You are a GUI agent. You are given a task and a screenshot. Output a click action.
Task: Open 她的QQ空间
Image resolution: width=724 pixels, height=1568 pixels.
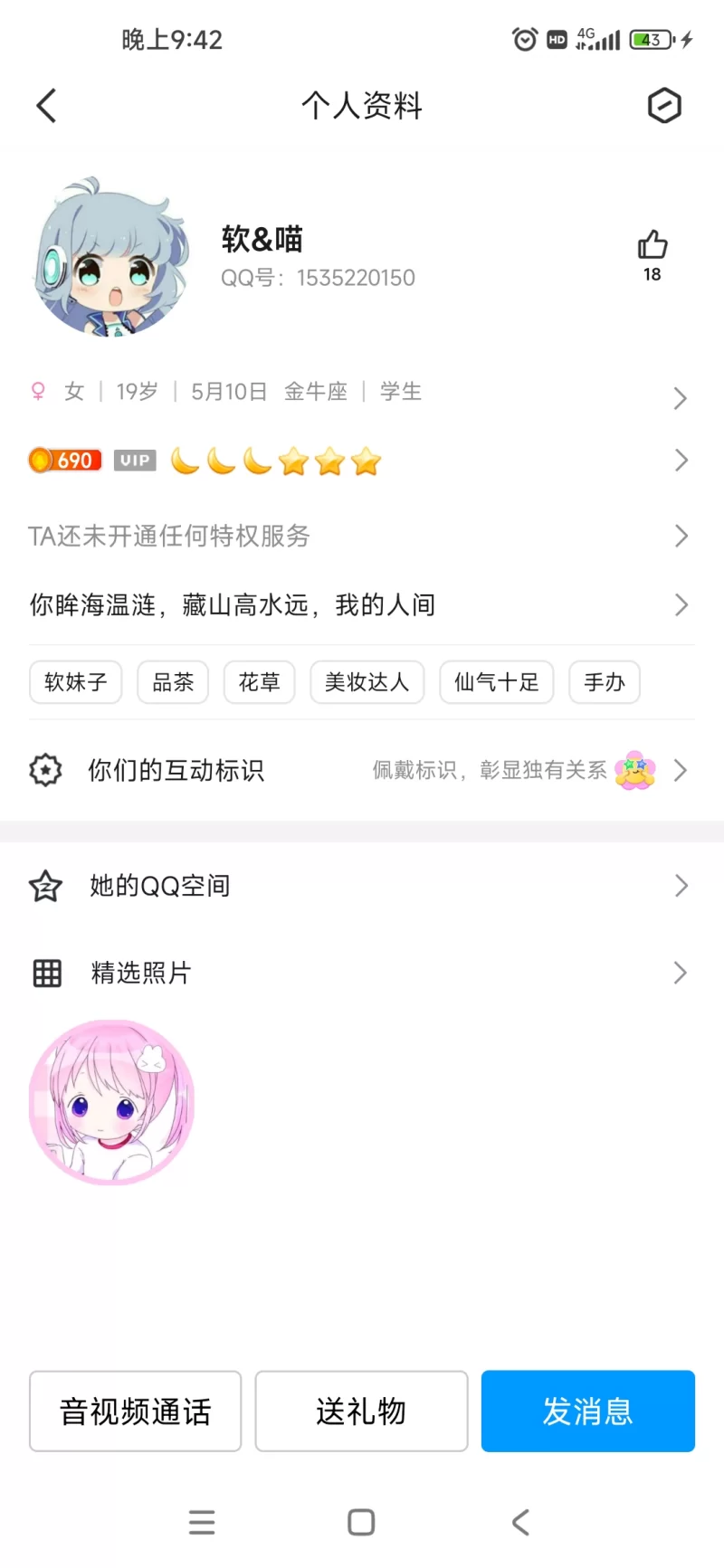[x=362, y=886]
